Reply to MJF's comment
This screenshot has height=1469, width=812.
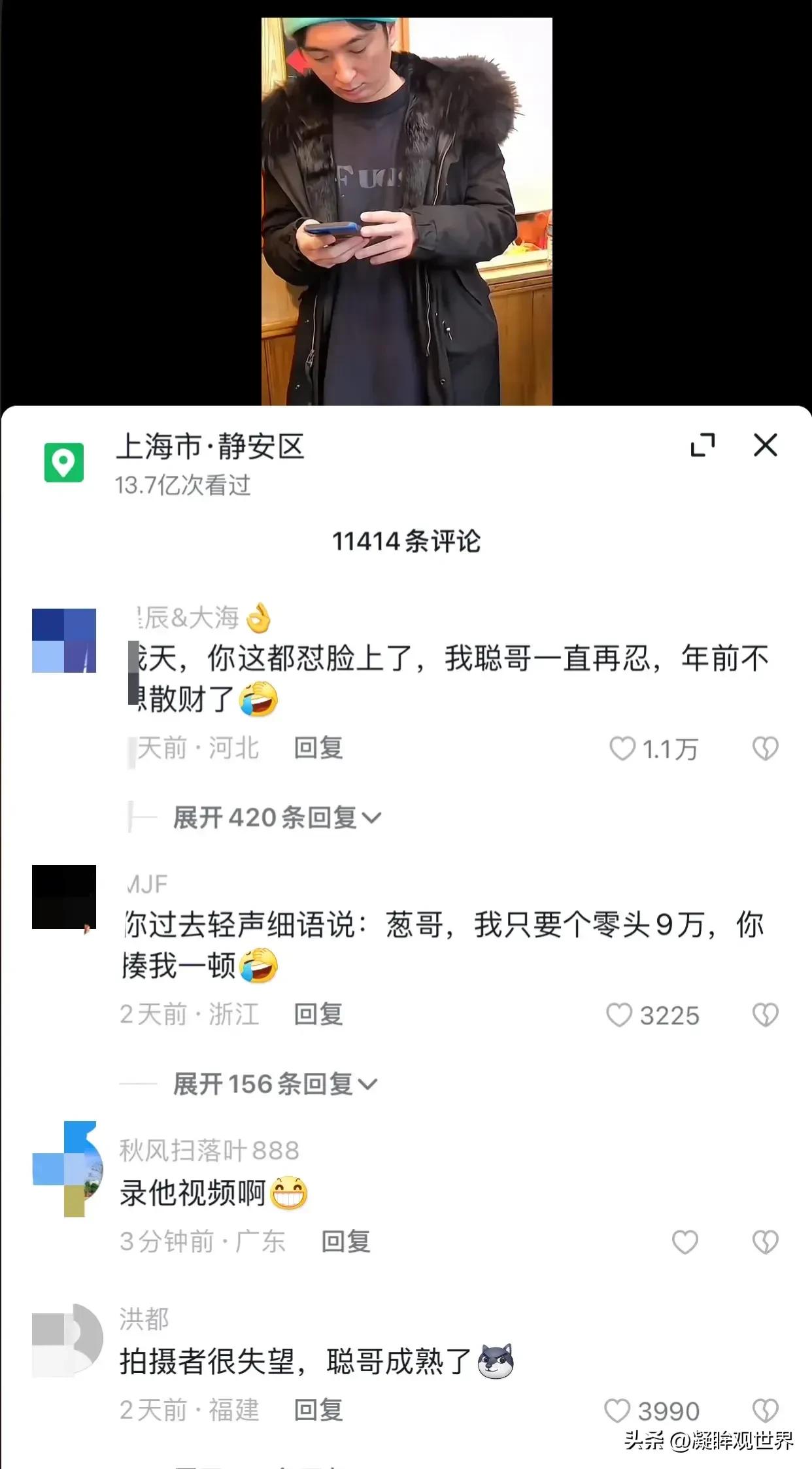(318, 1015)
